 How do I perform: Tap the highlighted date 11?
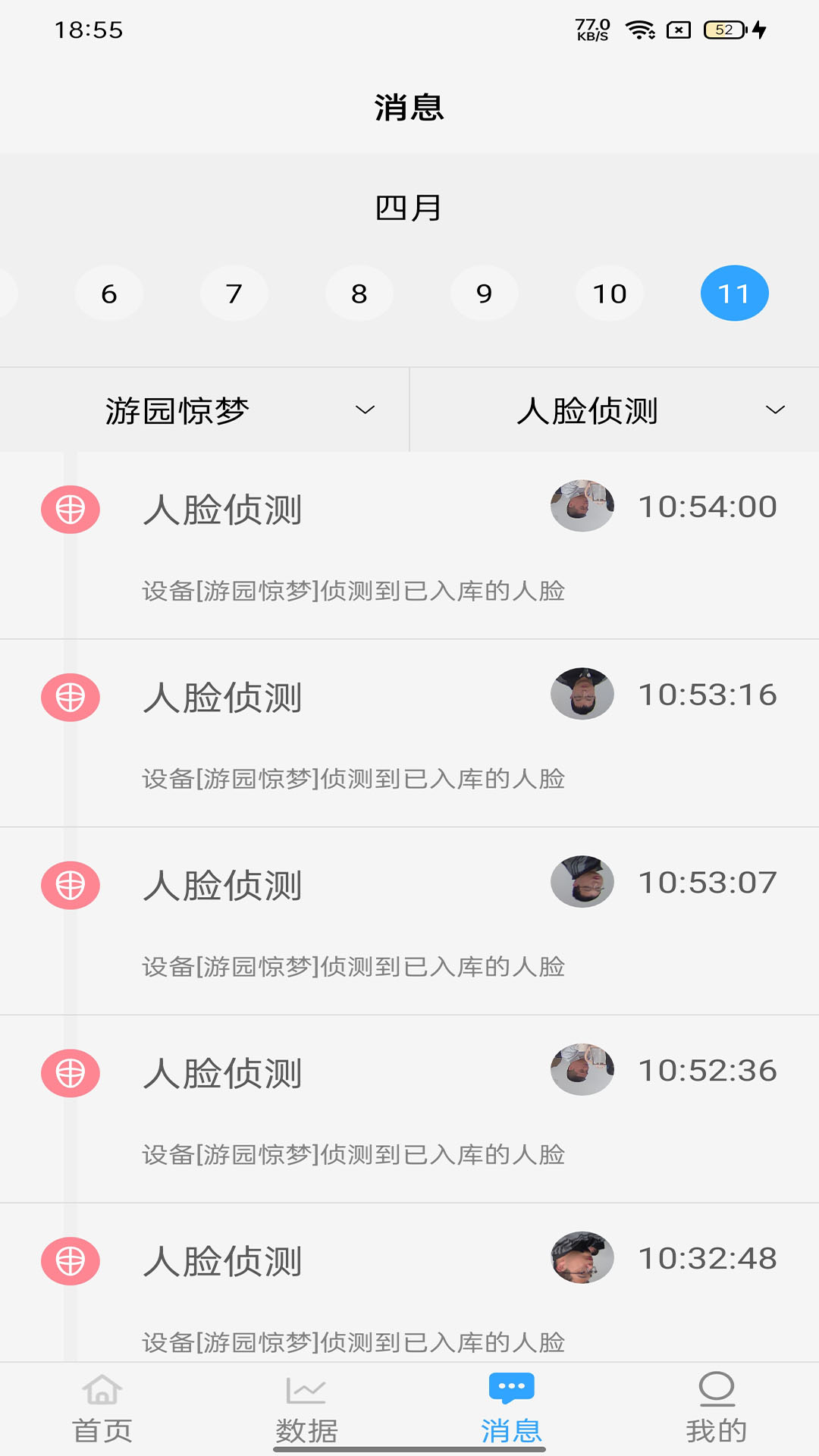click(x=734, y=293)
